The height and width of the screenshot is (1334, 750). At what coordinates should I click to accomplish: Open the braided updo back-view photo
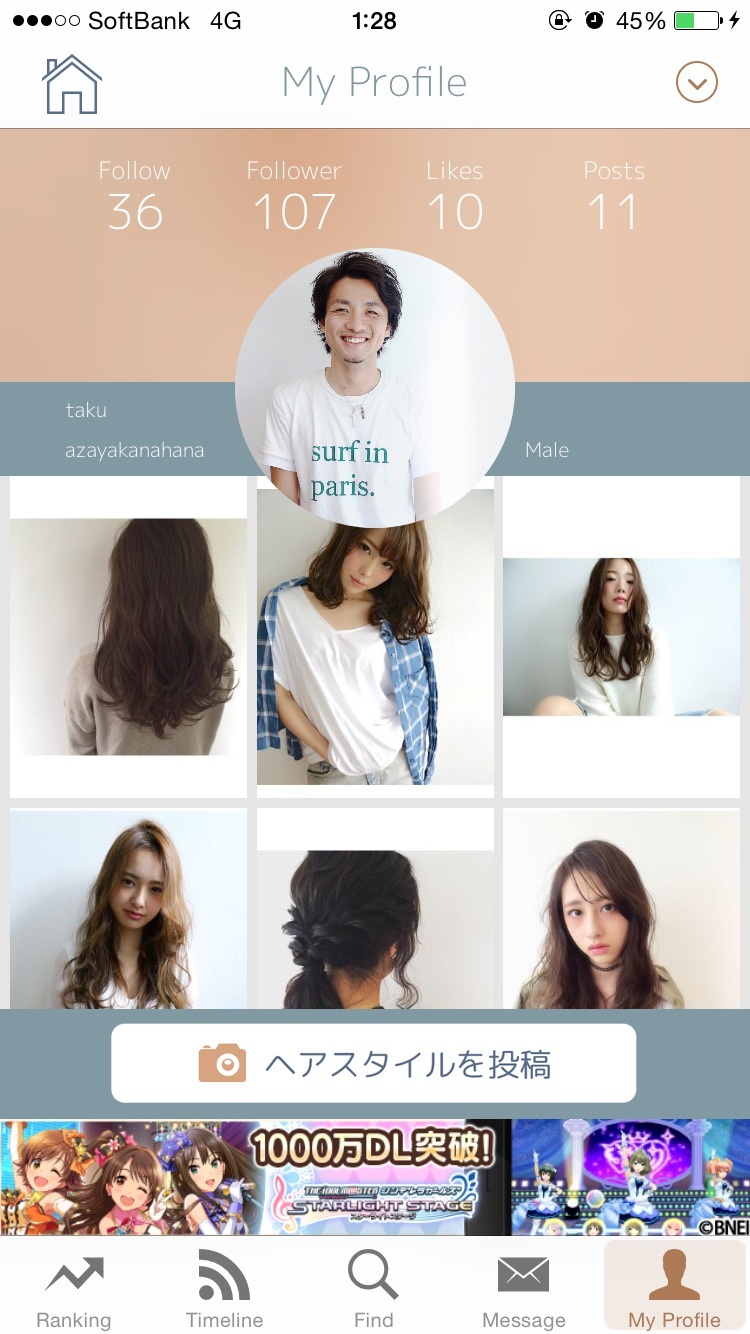pos(374,920)
